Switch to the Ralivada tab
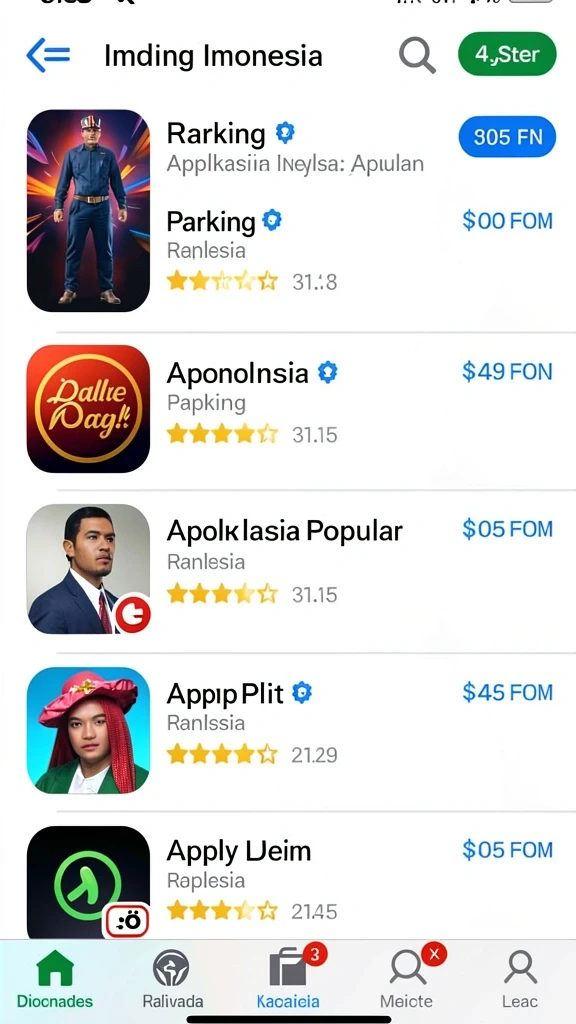The image size is (576, 1024). [172, 978]
